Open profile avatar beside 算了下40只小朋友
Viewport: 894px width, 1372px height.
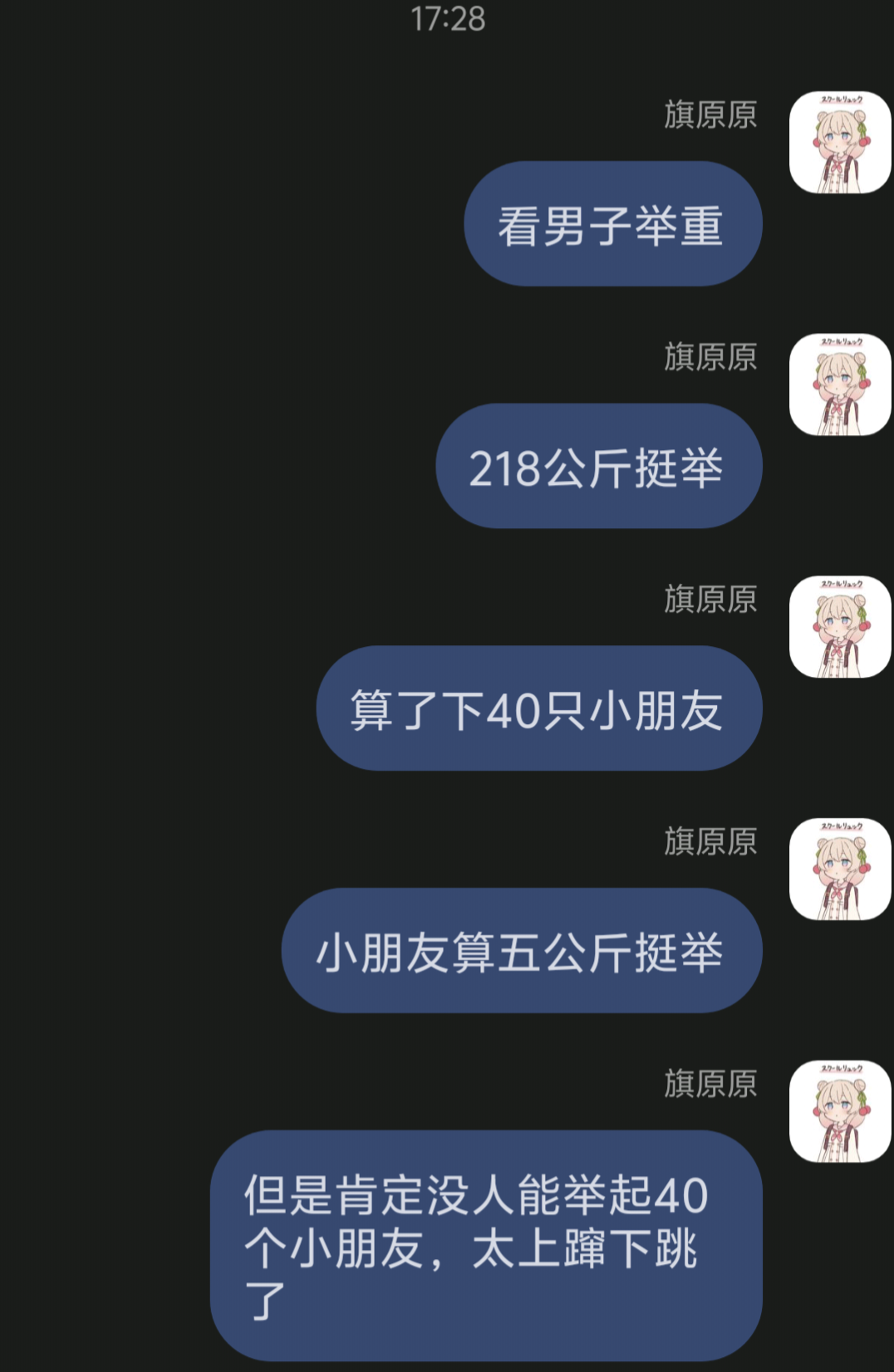coord(840,627)
